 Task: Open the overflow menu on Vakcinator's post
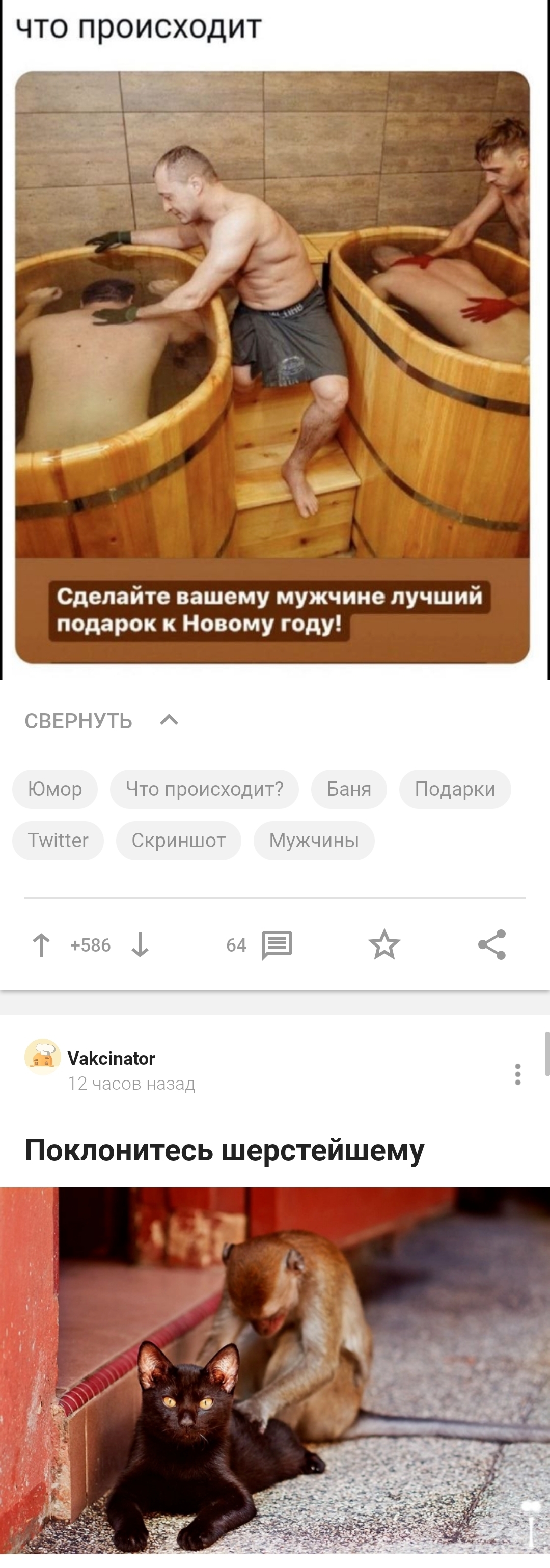(x=517, y=1074)
